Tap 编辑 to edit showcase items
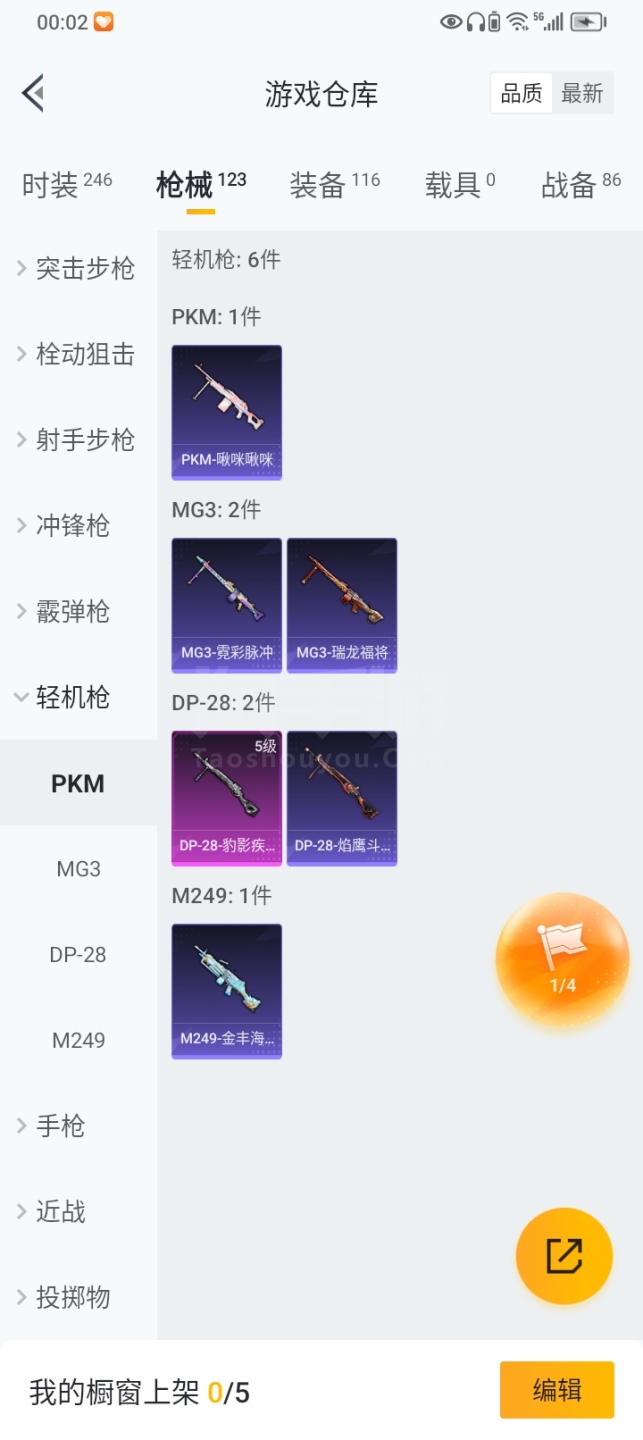 coord(557,1390)
